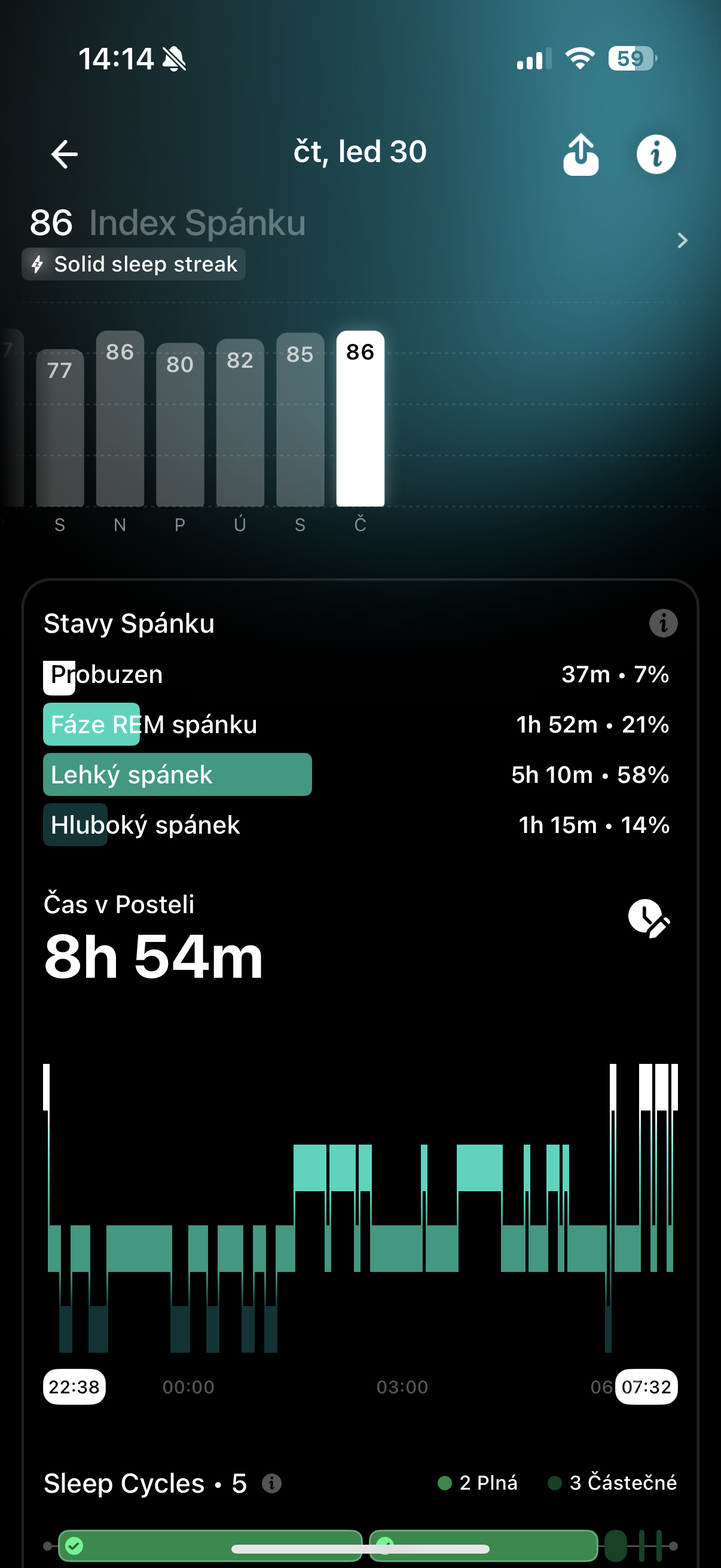This screenshot has height=1568, width=721.
Task: Select the bar showing score 85
Action: point(300,419)
